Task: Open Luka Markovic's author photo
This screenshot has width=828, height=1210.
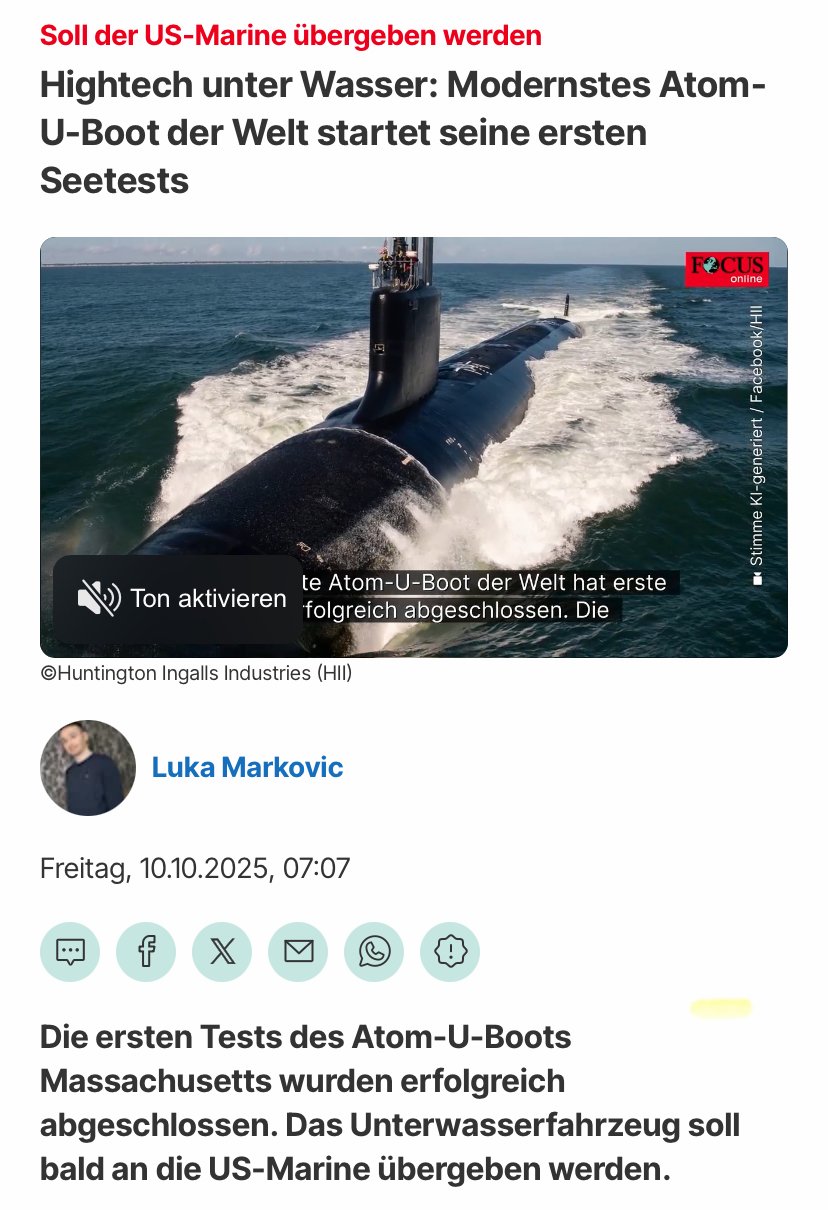Action: pyautogui.click(x=88, y=768)
